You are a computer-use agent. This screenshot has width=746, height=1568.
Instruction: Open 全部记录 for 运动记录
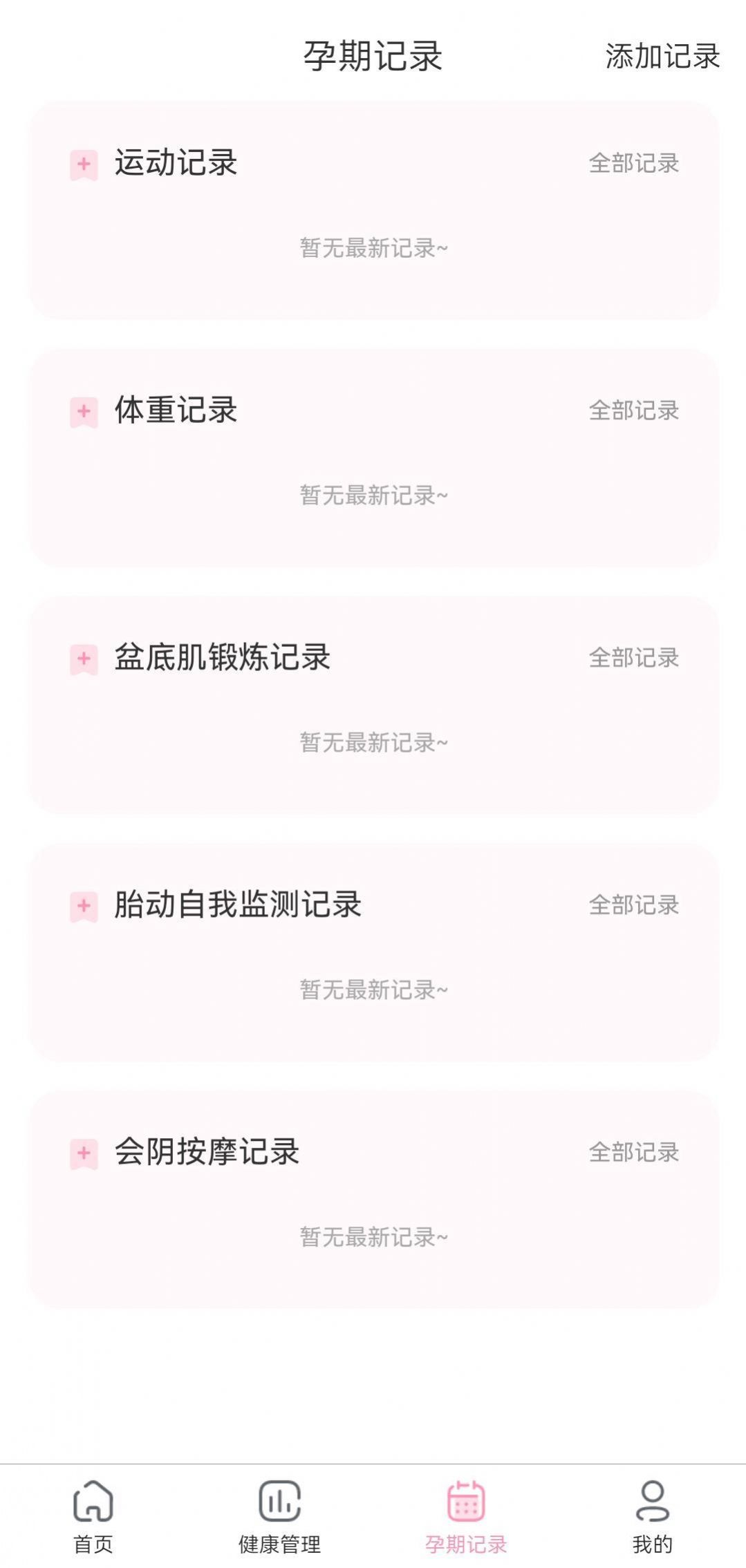634,164
